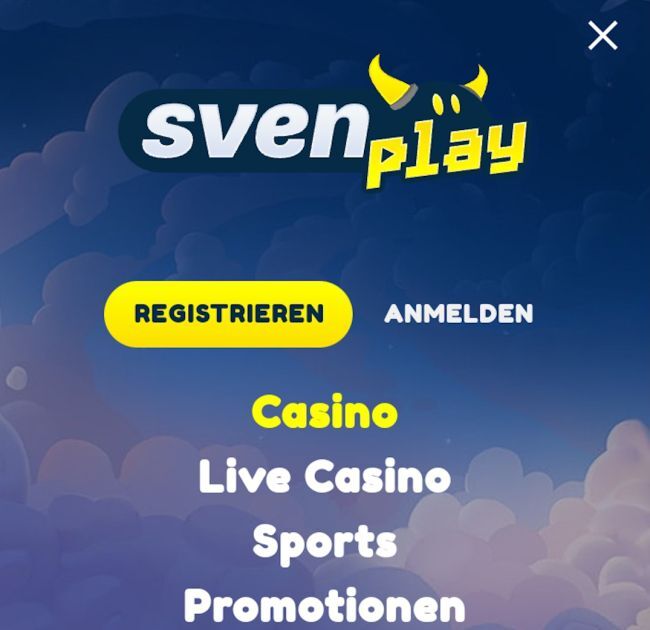Close the menu overlay
Image resolution: width=650 pixels, height=630 pixels.
602,36
